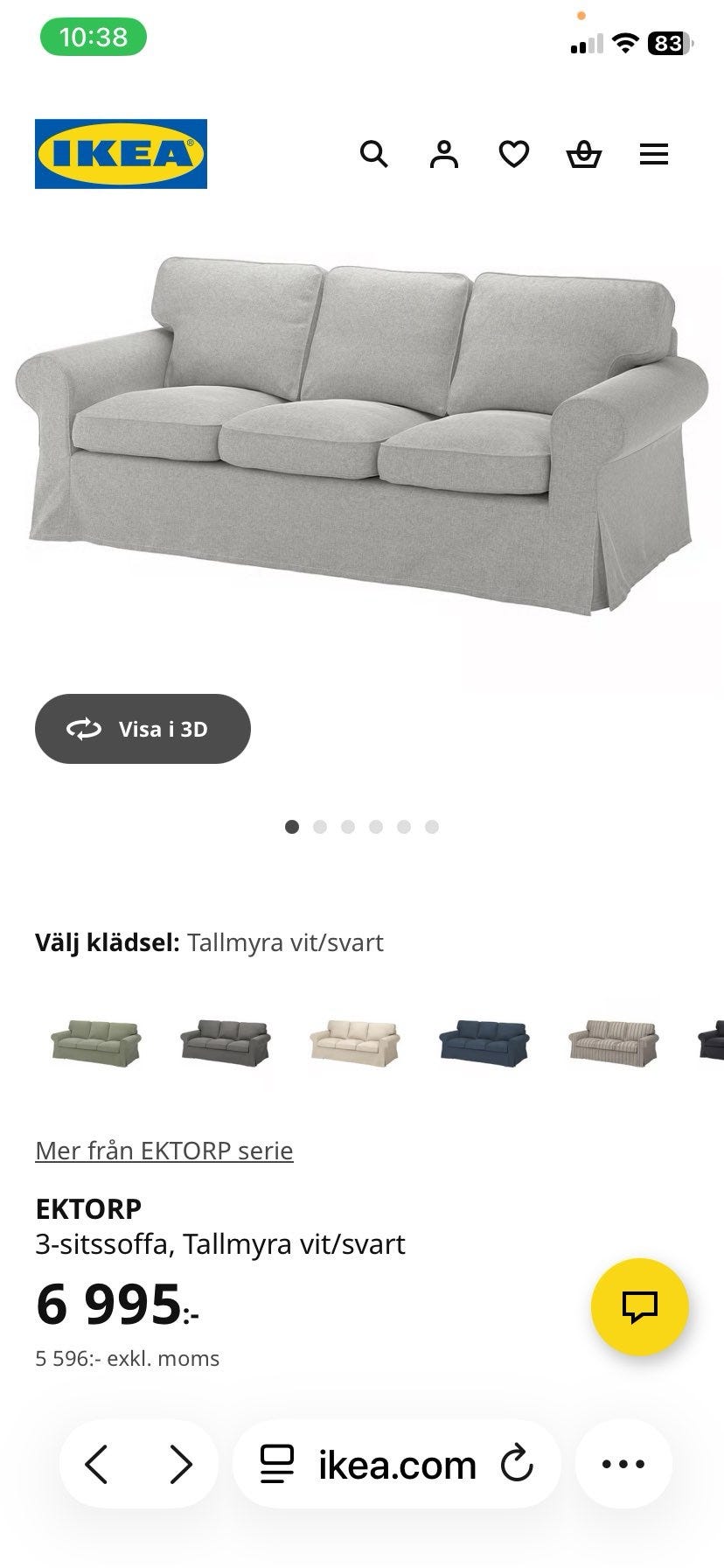Screen dimensions: 724x1568
Task: Click the IKEA logo to go home
Action: [121, 154]
